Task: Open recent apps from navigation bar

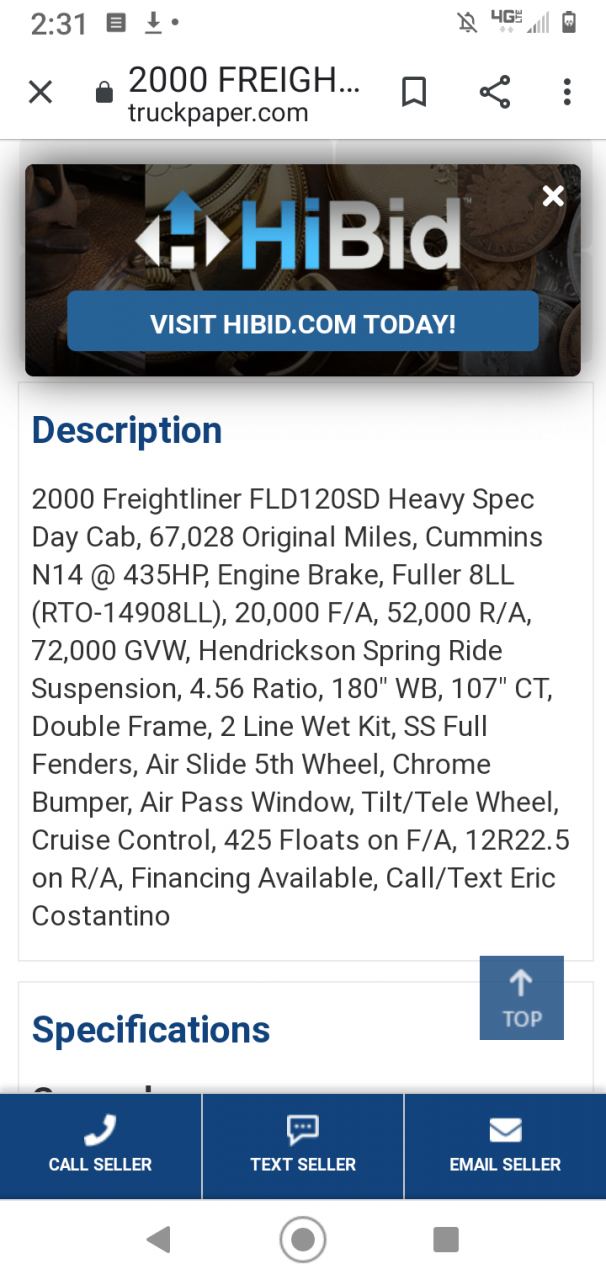Action: click(446, 1240)
